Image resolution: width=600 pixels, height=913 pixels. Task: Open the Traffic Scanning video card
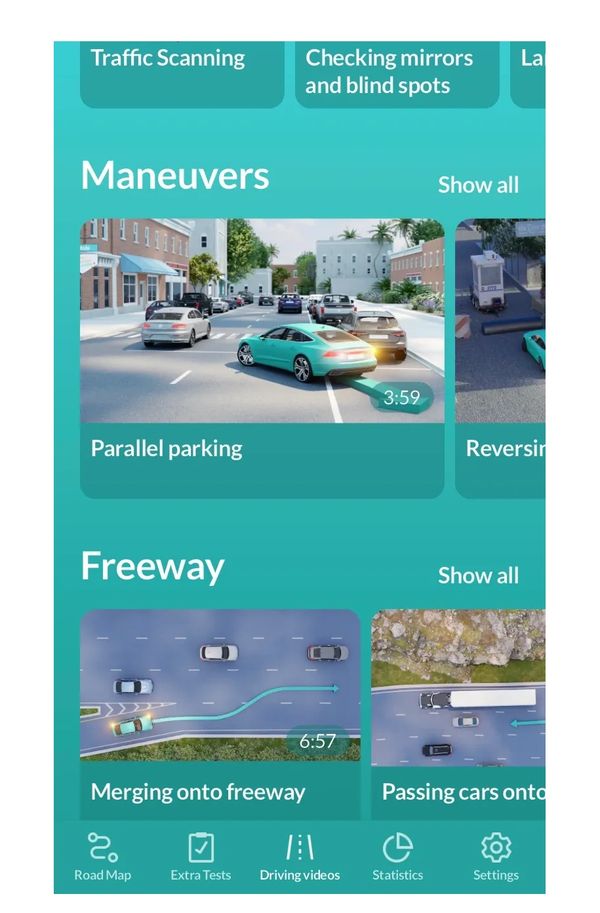[x=181, y=72]
